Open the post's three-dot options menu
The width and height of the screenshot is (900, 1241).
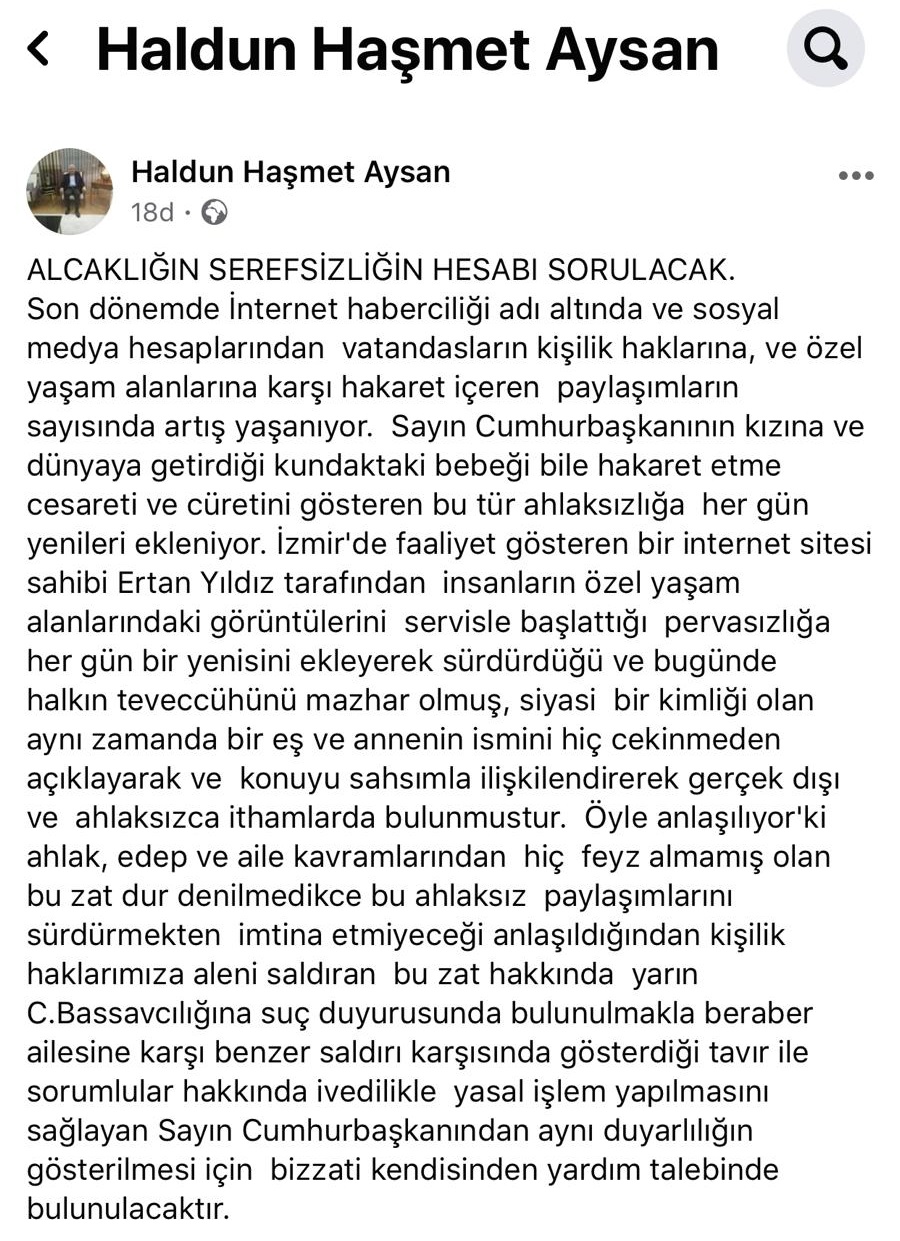pos(855,176)
